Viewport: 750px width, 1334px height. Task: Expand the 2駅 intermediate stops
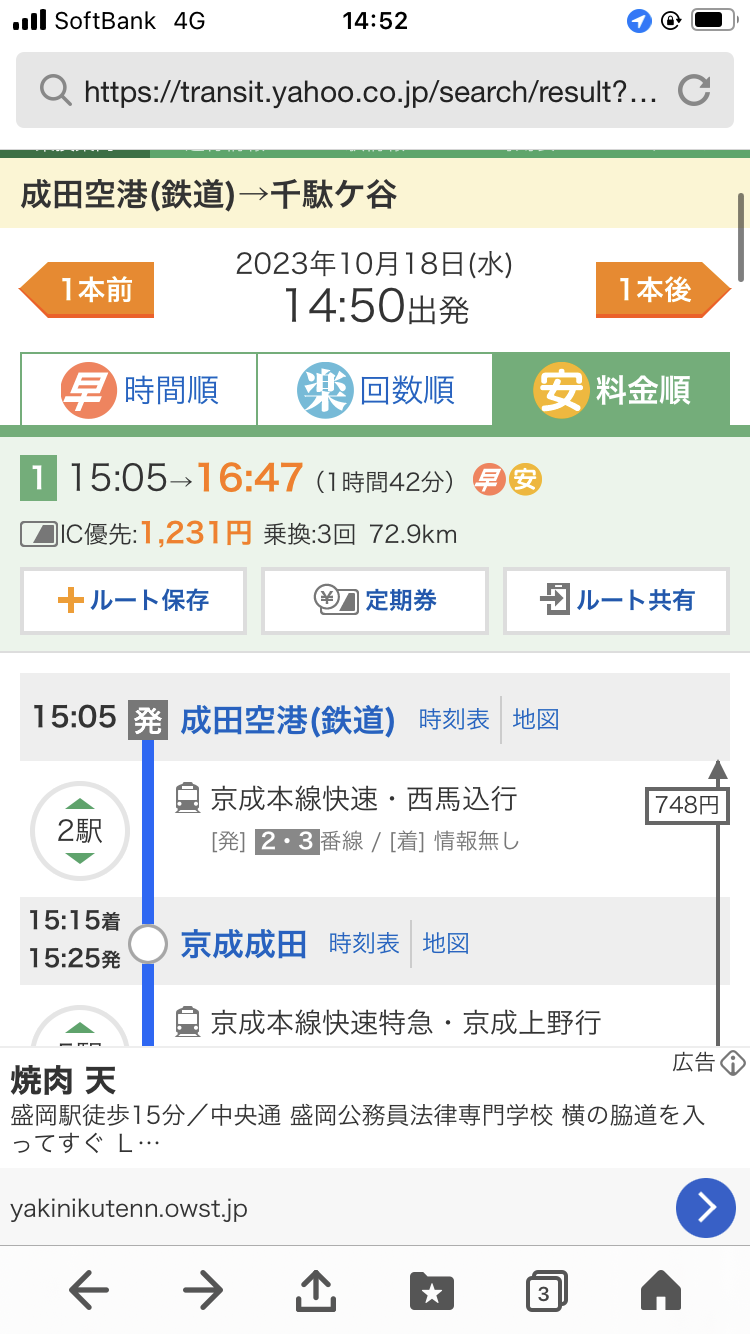(x=80, y=830)
